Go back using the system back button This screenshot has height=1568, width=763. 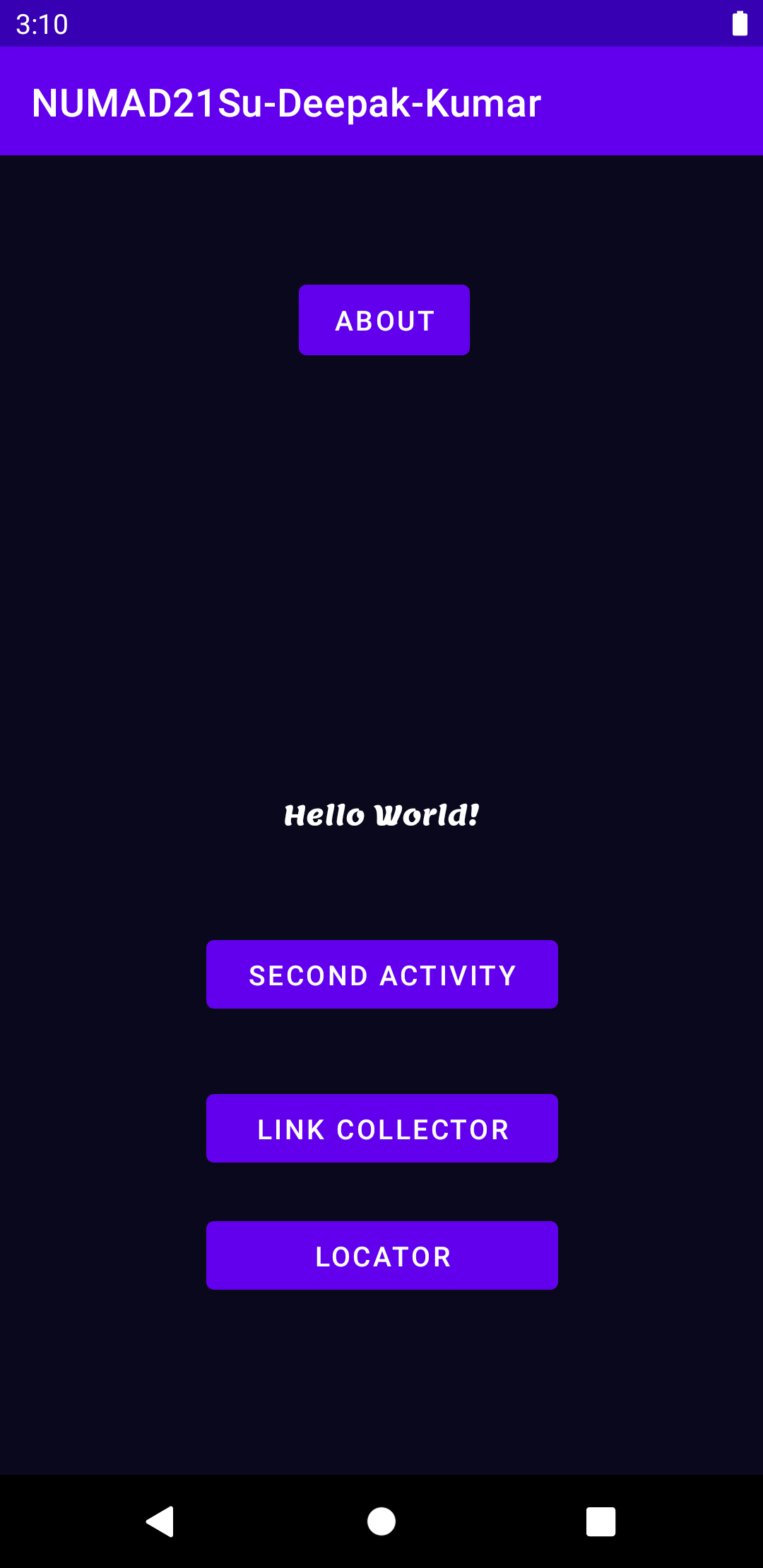[160, 1521]
